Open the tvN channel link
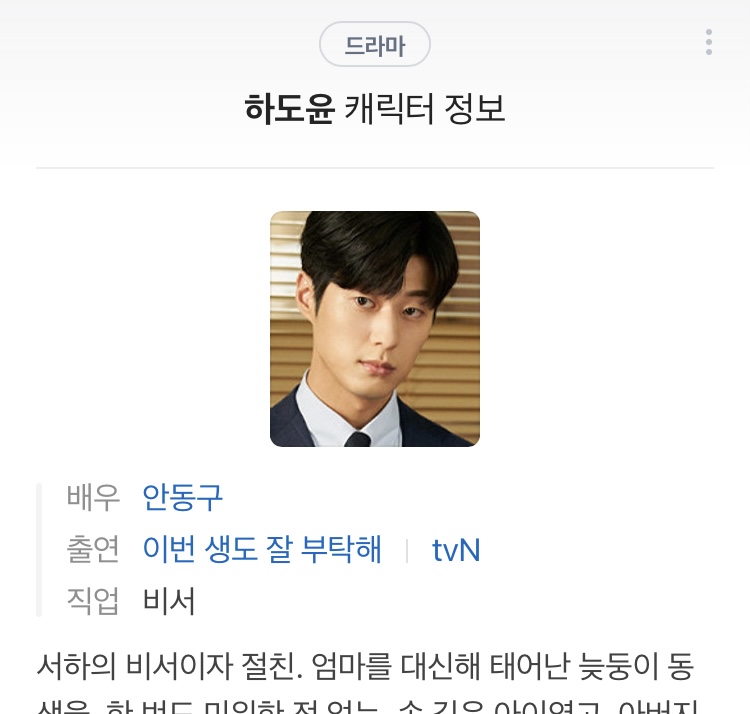Viewport: 750px width, 714px height. [456, 550]
